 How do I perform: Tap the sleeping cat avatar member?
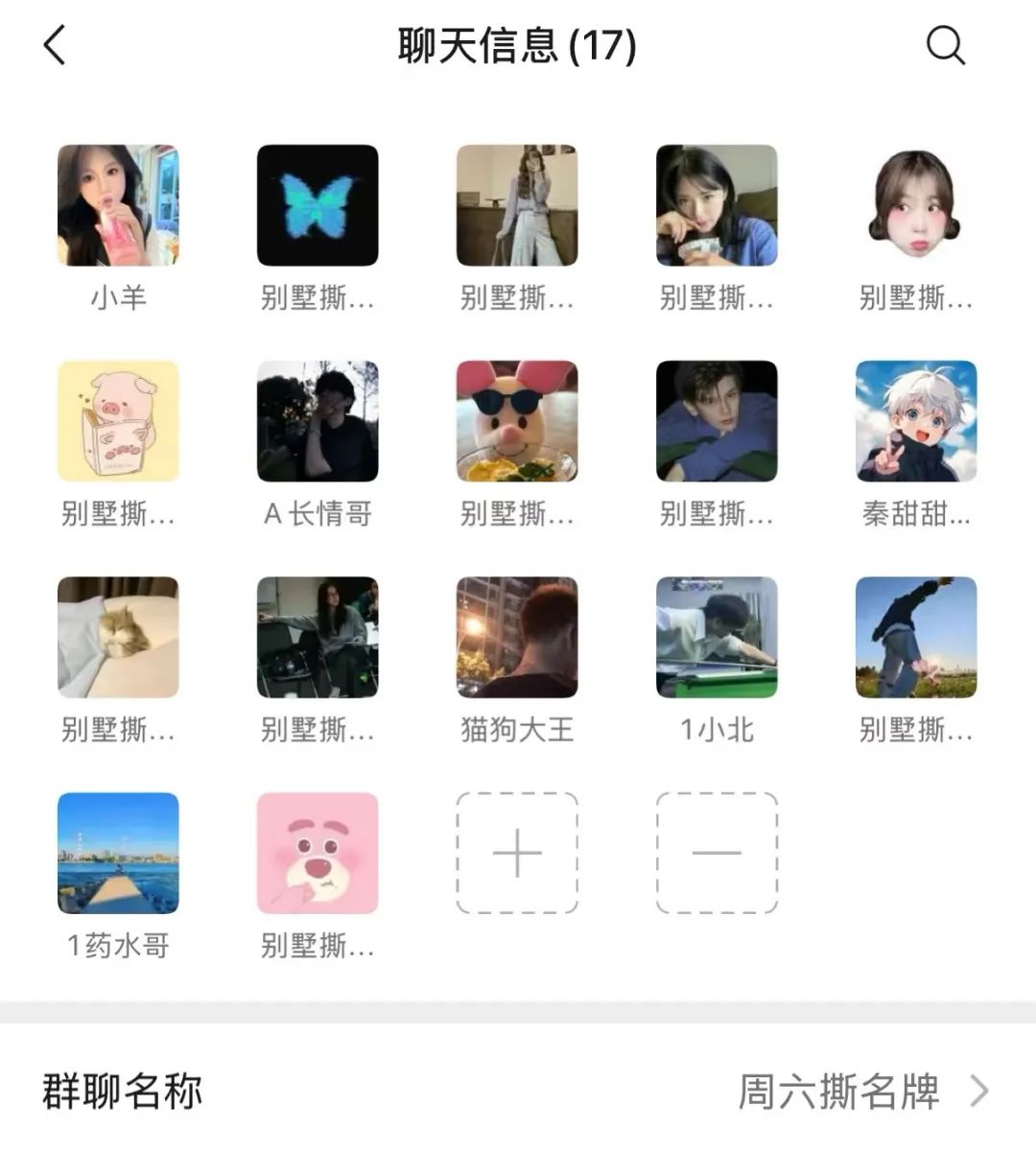118,637
